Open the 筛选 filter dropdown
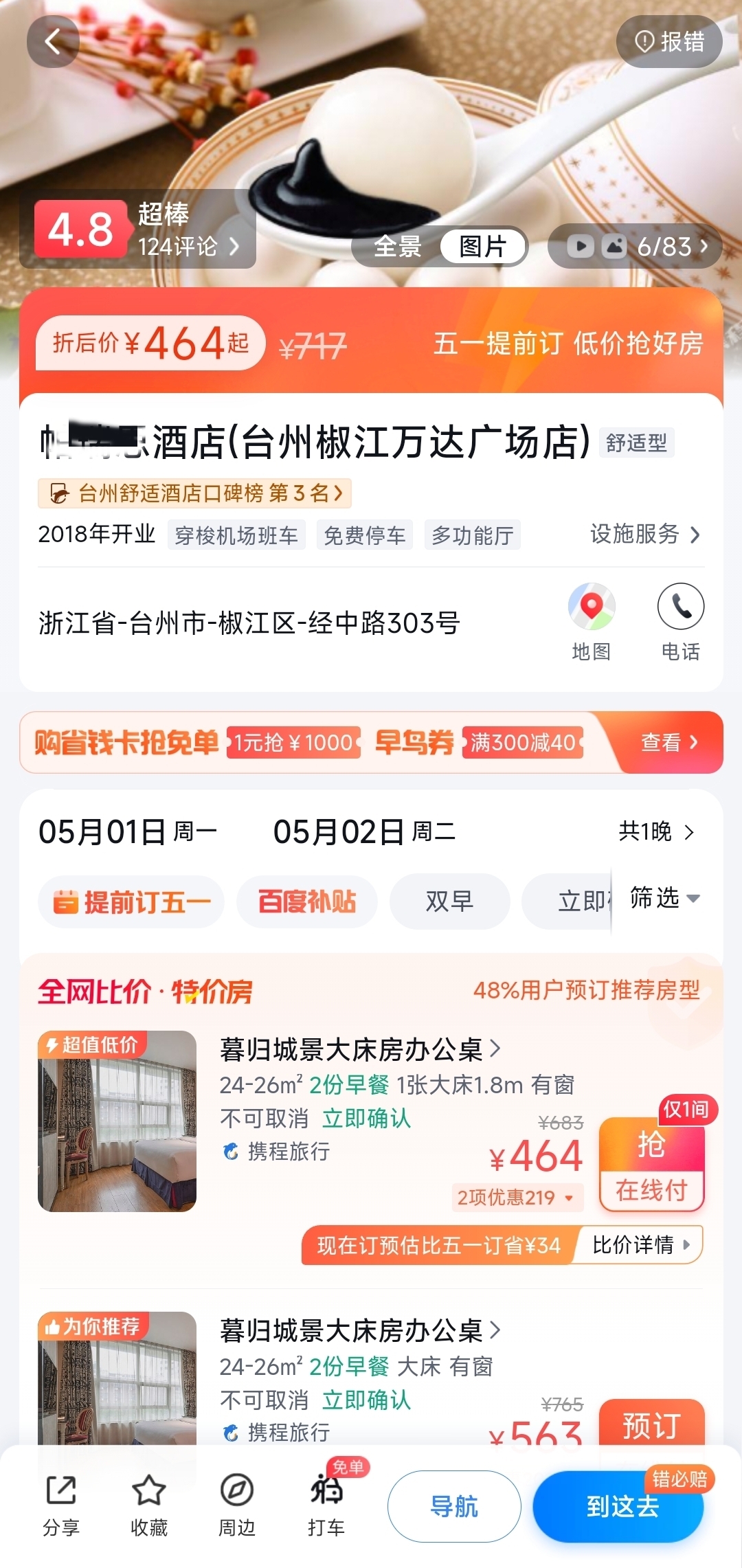This screenshot has height=1568, width=742. (x=664, y=898)
